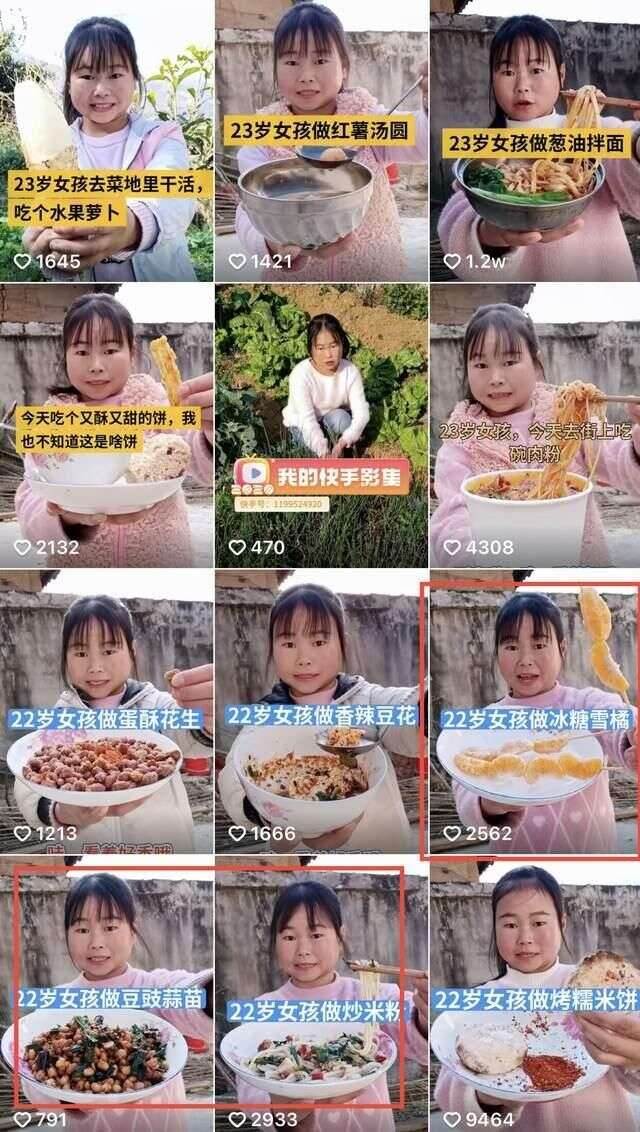Open the 烤糯米饼 video with 9464 likes

pyautogui.click(x=535, y=995)
